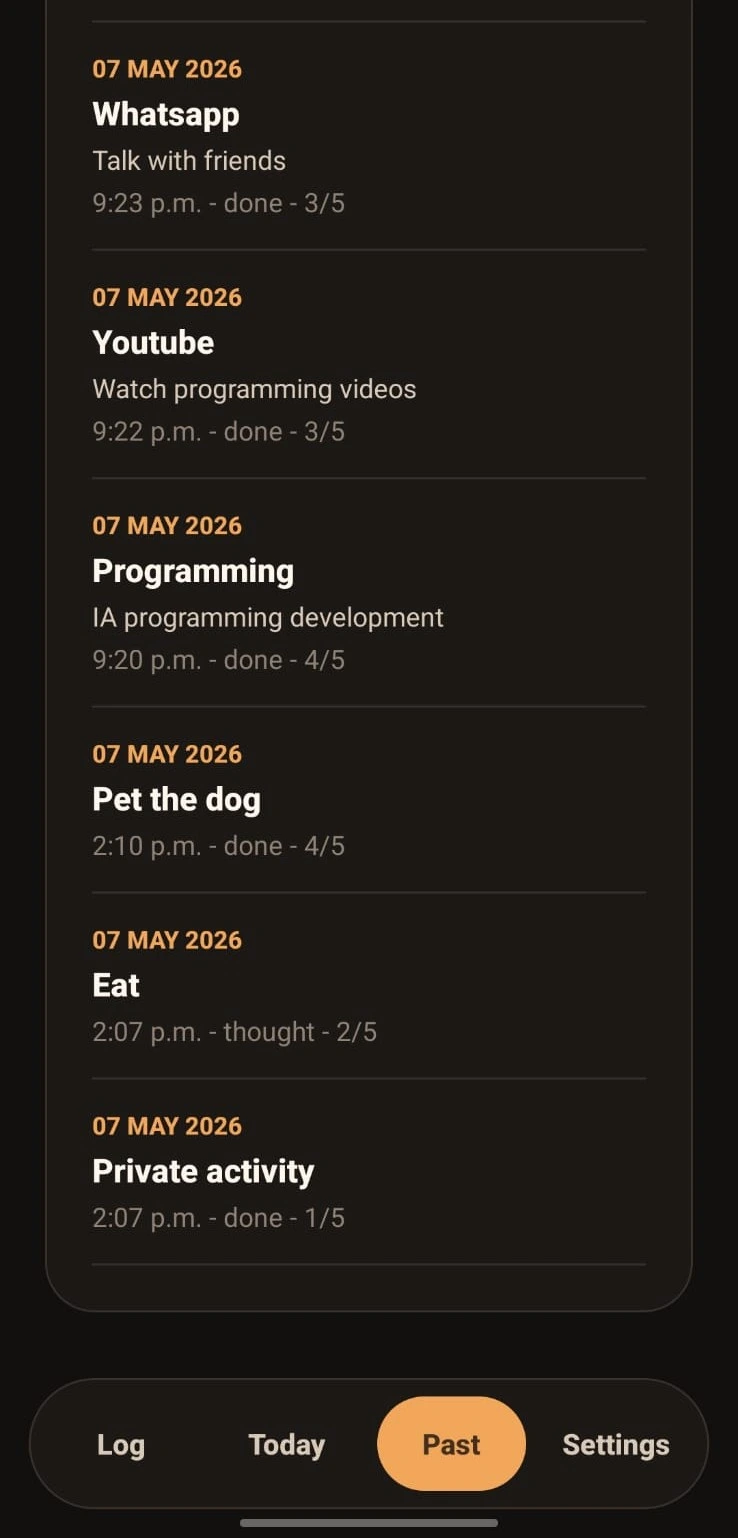Screen dimensions: 738x1538
Task: Select the Past tab
Action: (451, 1444)
